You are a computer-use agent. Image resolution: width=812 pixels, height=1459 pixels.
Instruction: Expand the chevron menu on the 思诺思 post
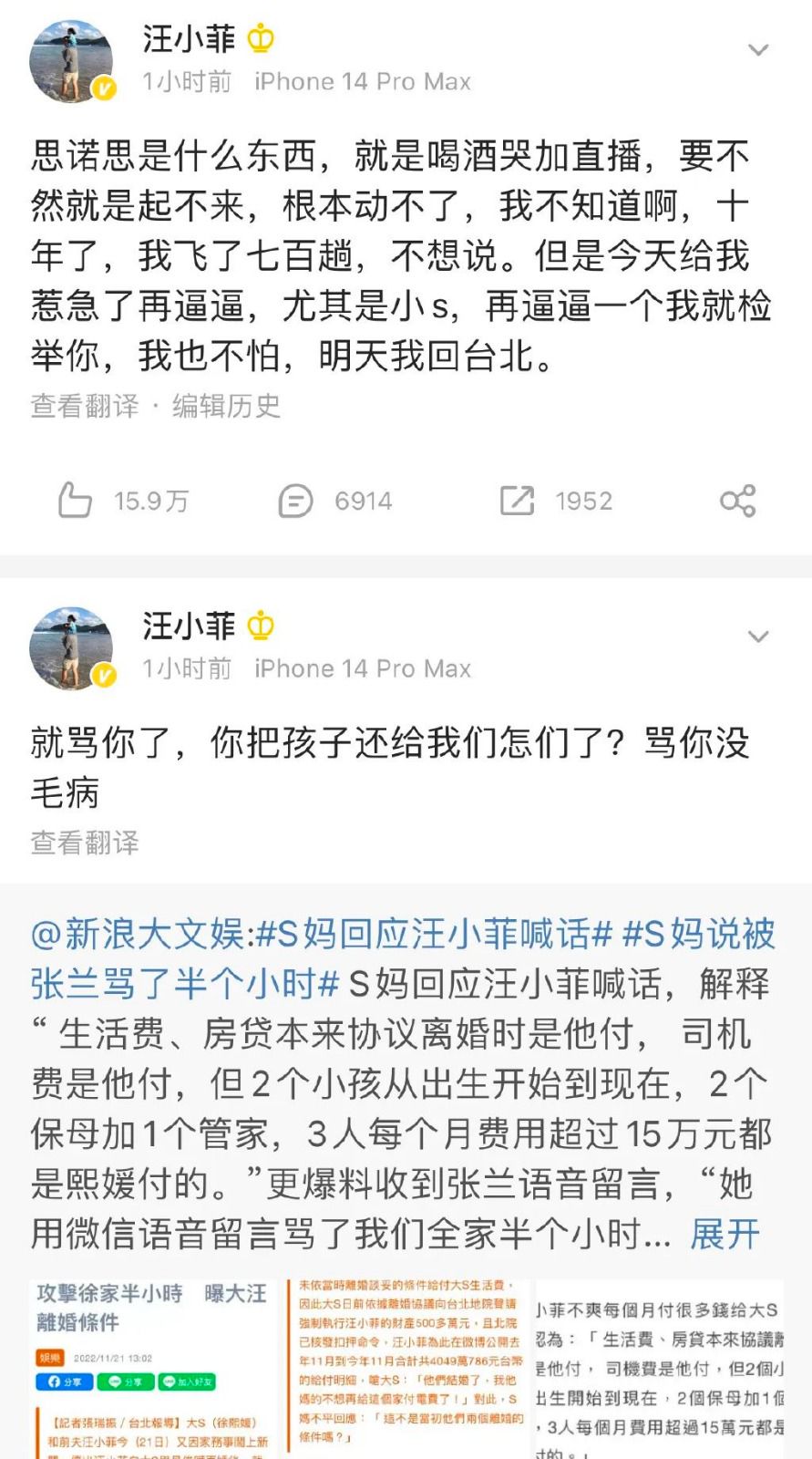point(758,50)
